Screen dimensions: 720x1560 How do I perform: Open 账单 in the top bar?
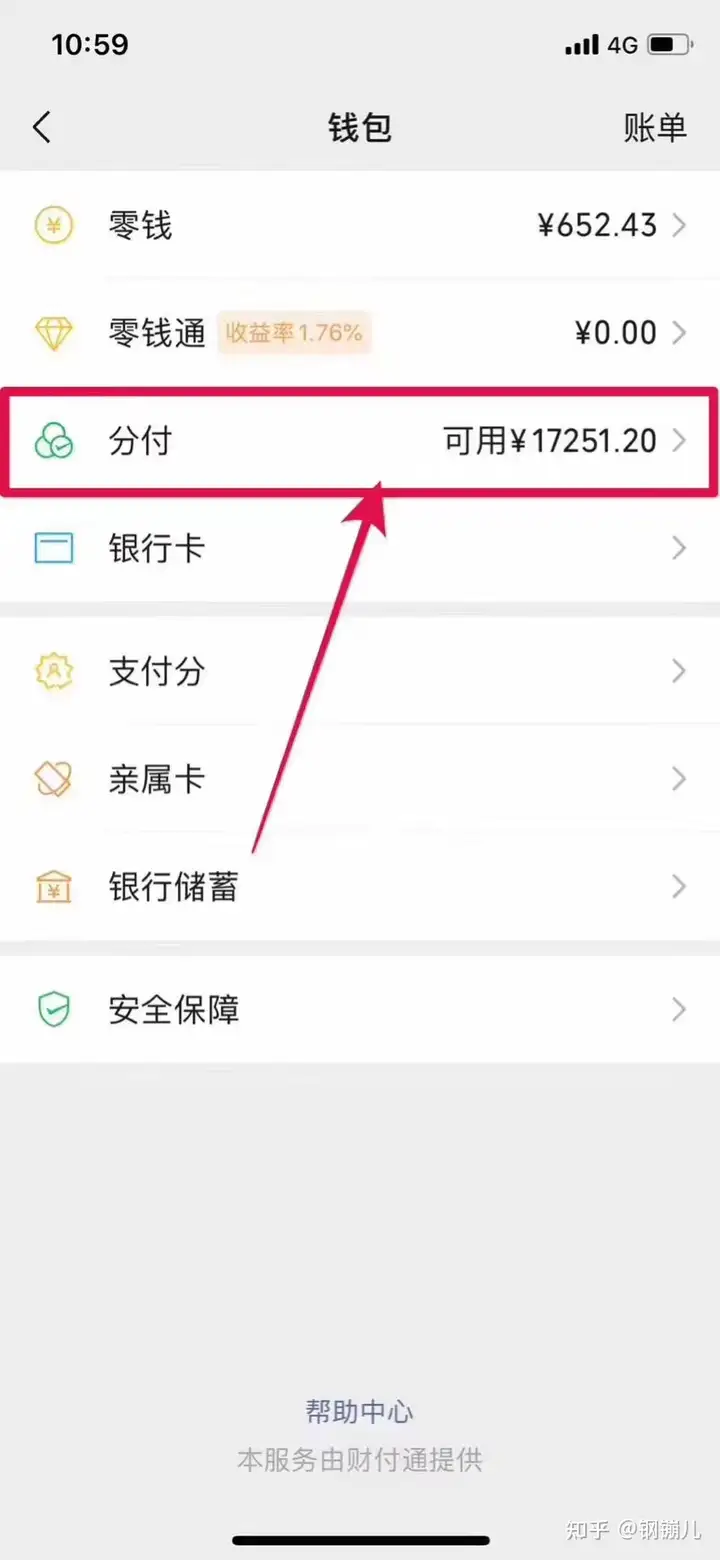[x=655, y=127]
